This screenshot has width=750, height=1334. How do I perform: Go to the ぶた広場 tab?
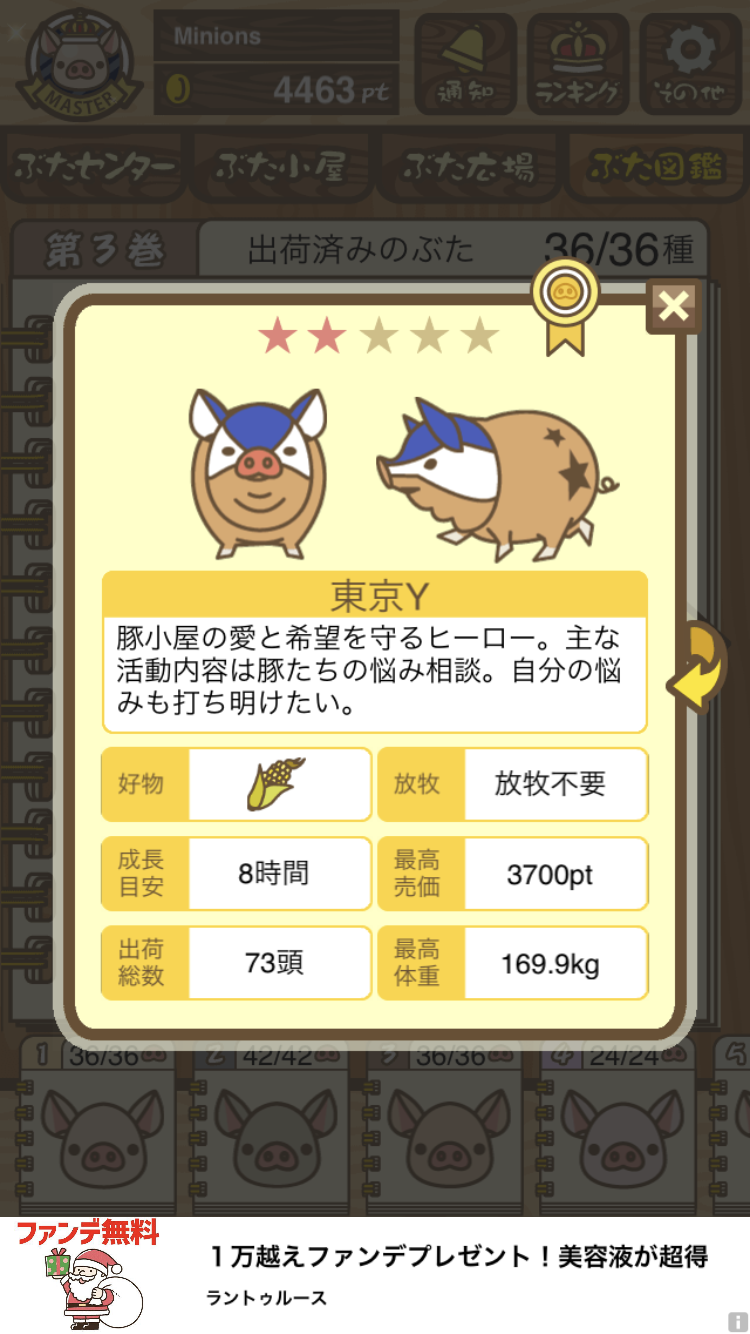tap(468, 167)
